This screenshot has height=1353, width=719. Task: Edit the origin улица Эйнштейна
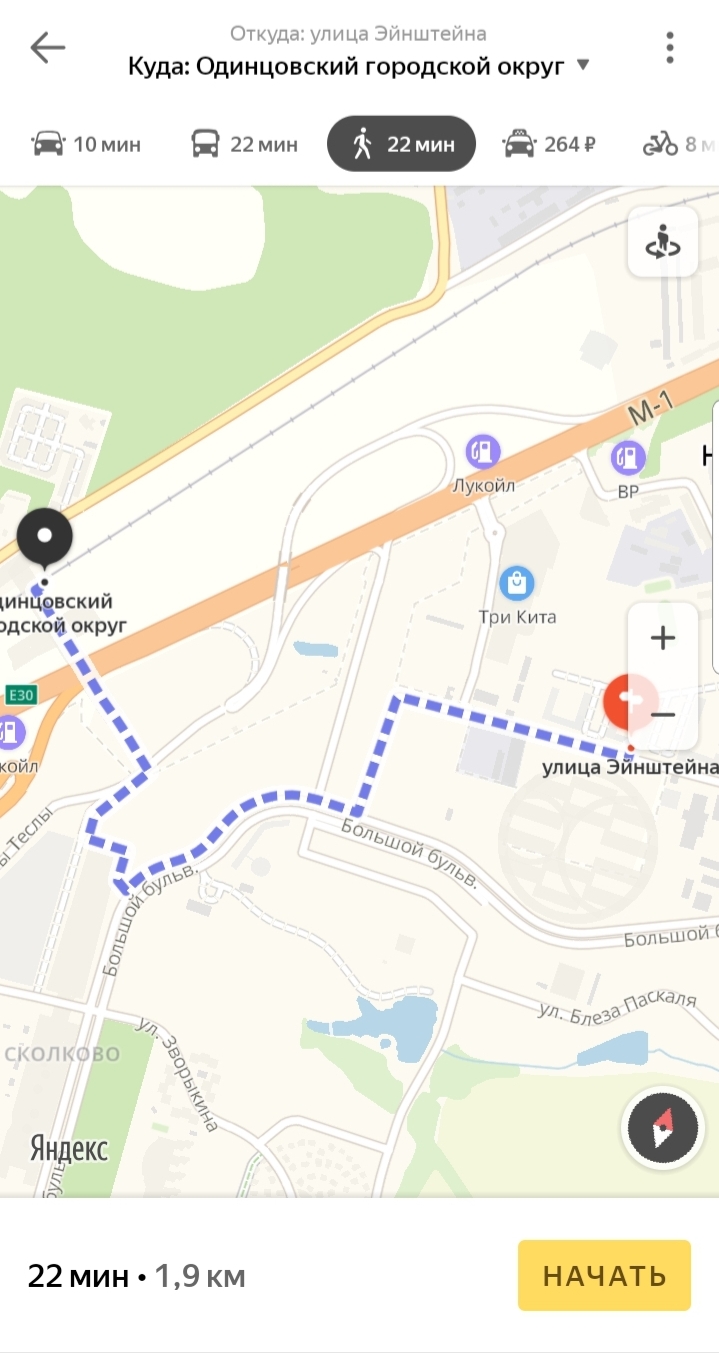(x=358, y=33)
